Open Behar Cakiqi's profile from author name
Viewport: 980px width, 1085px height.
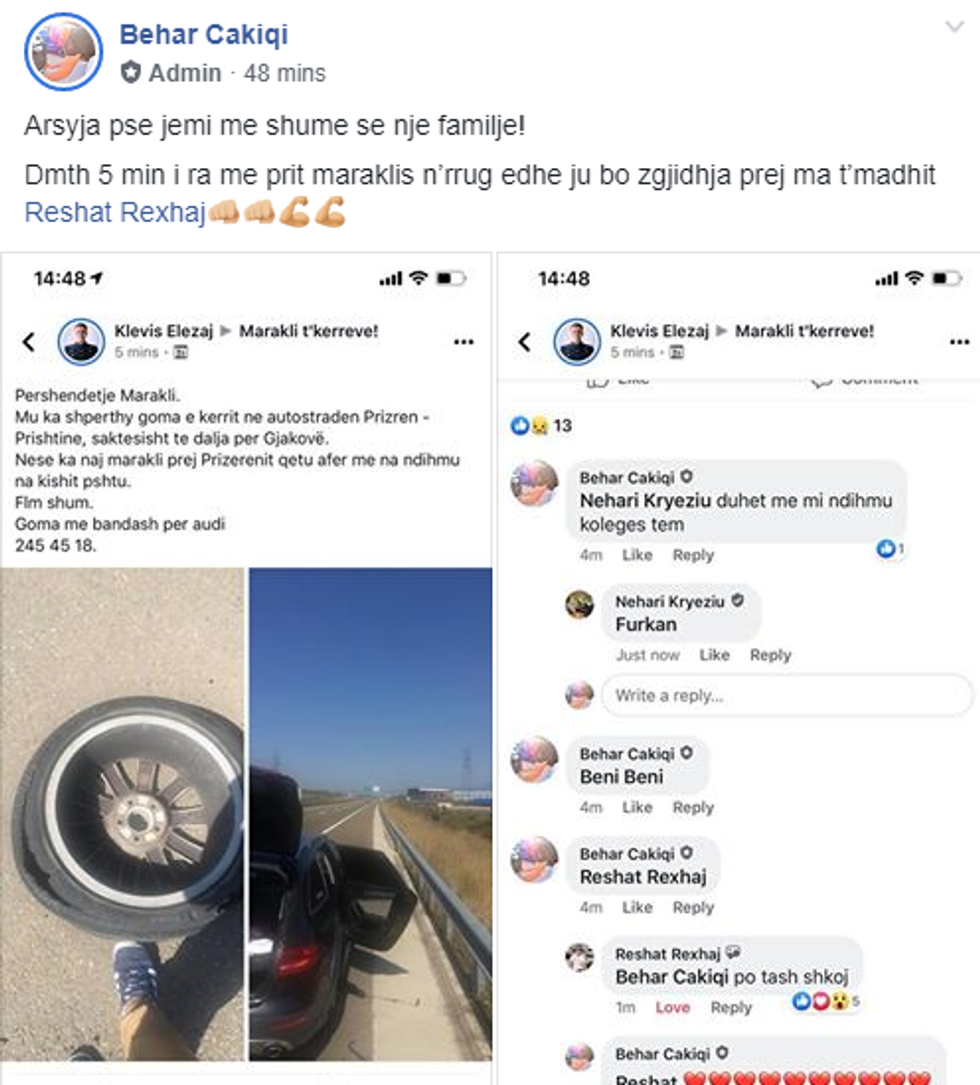[x=203, y=35]
